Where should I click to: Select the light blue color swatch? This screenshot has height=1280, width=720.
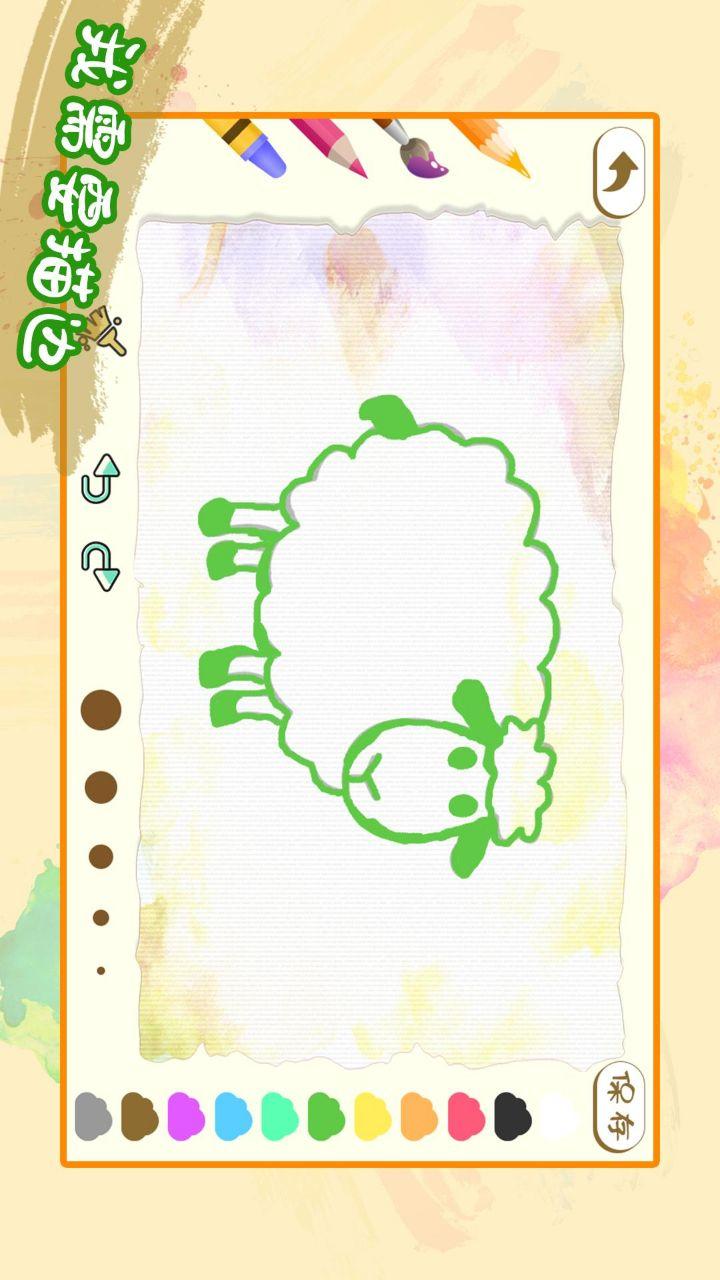tap(233, 1116)
